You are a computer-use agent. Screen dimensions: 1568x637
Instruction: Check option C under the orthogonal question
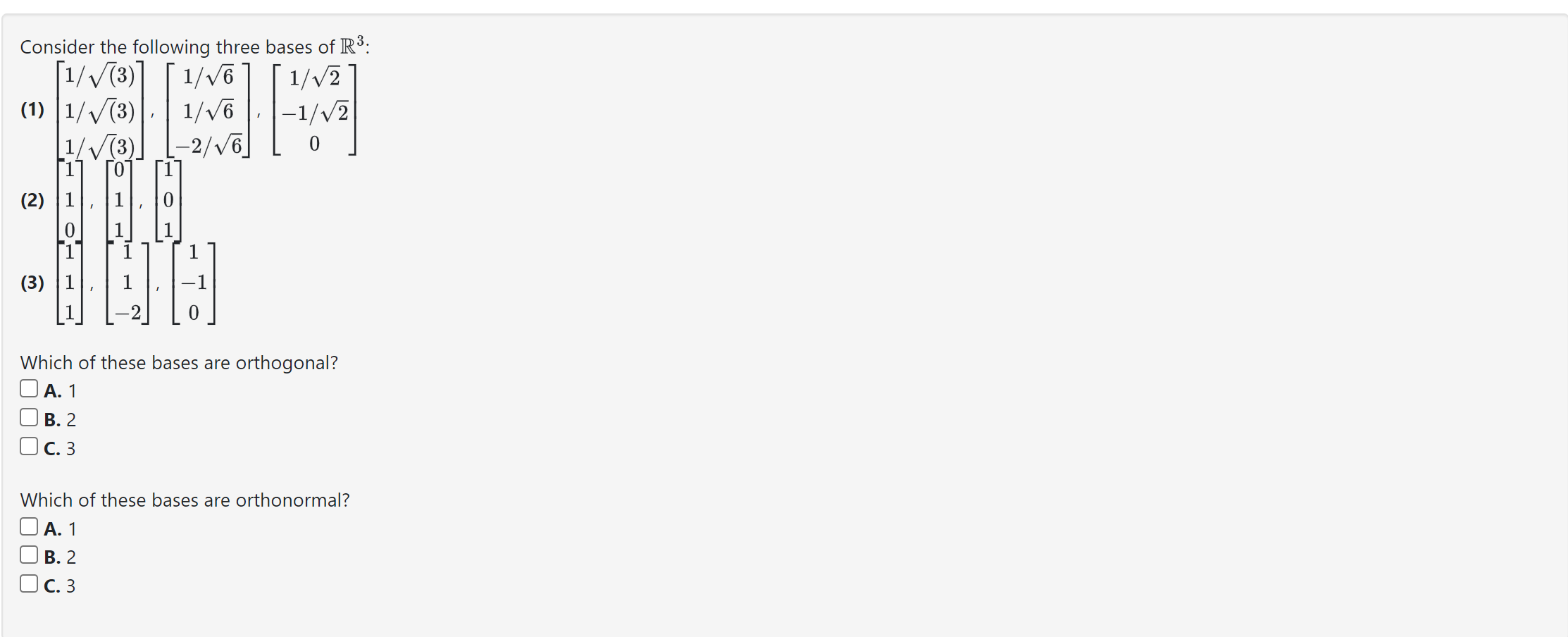[29, 447]
